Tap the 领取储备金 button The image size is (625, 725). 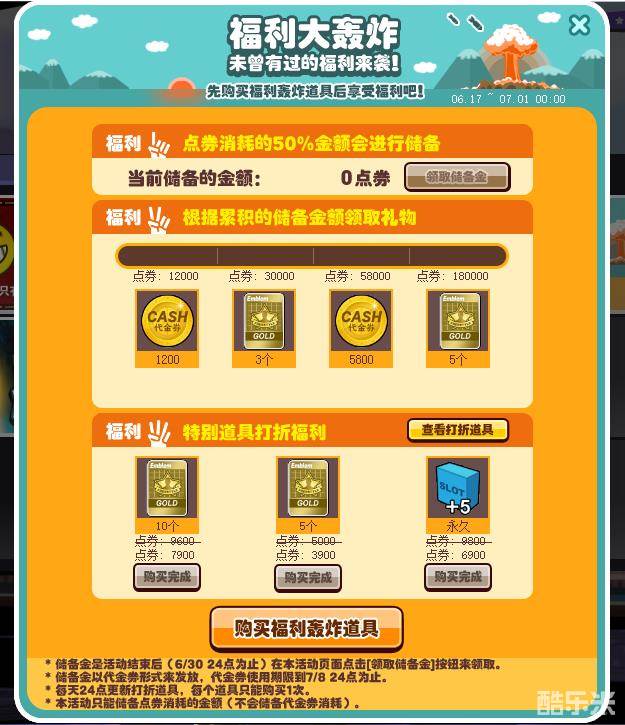tap(456, 177)
